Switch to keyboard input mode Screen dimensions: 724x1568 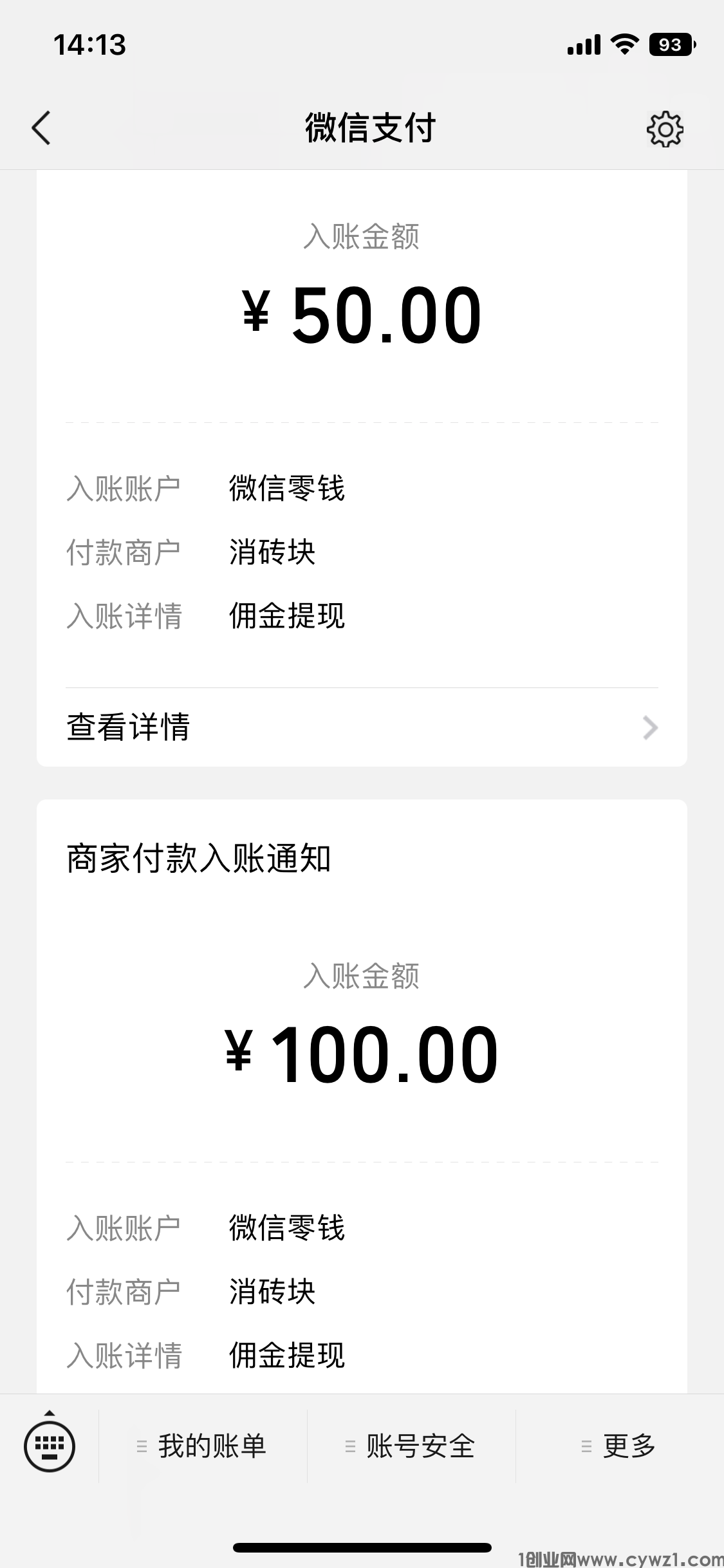pos(50,1446)
